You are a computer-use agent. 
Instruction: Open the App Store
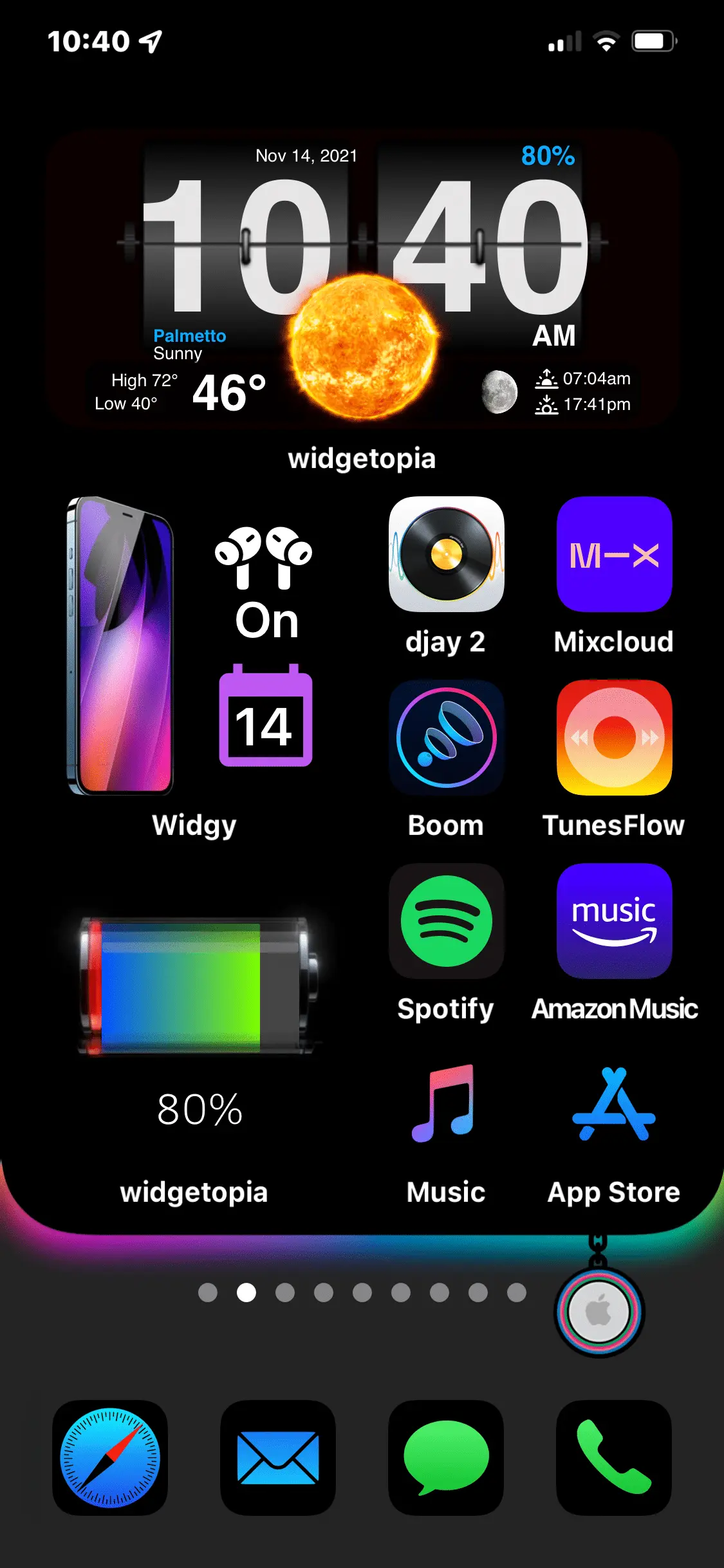tap(614, 1105)
